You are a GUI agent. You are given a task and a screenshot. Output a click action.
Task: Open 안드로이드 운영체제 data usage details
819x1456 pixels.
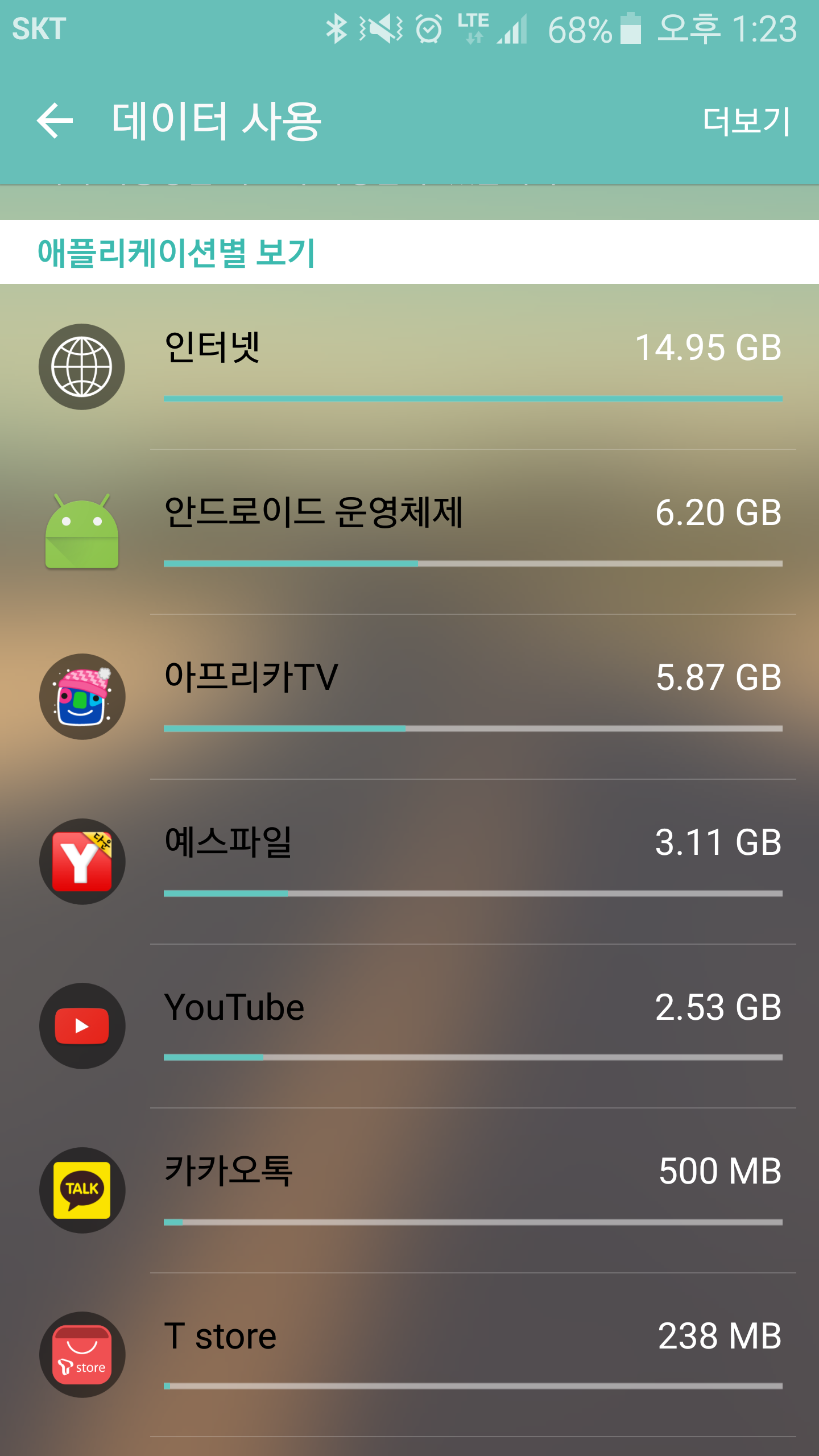pos(409,532)
